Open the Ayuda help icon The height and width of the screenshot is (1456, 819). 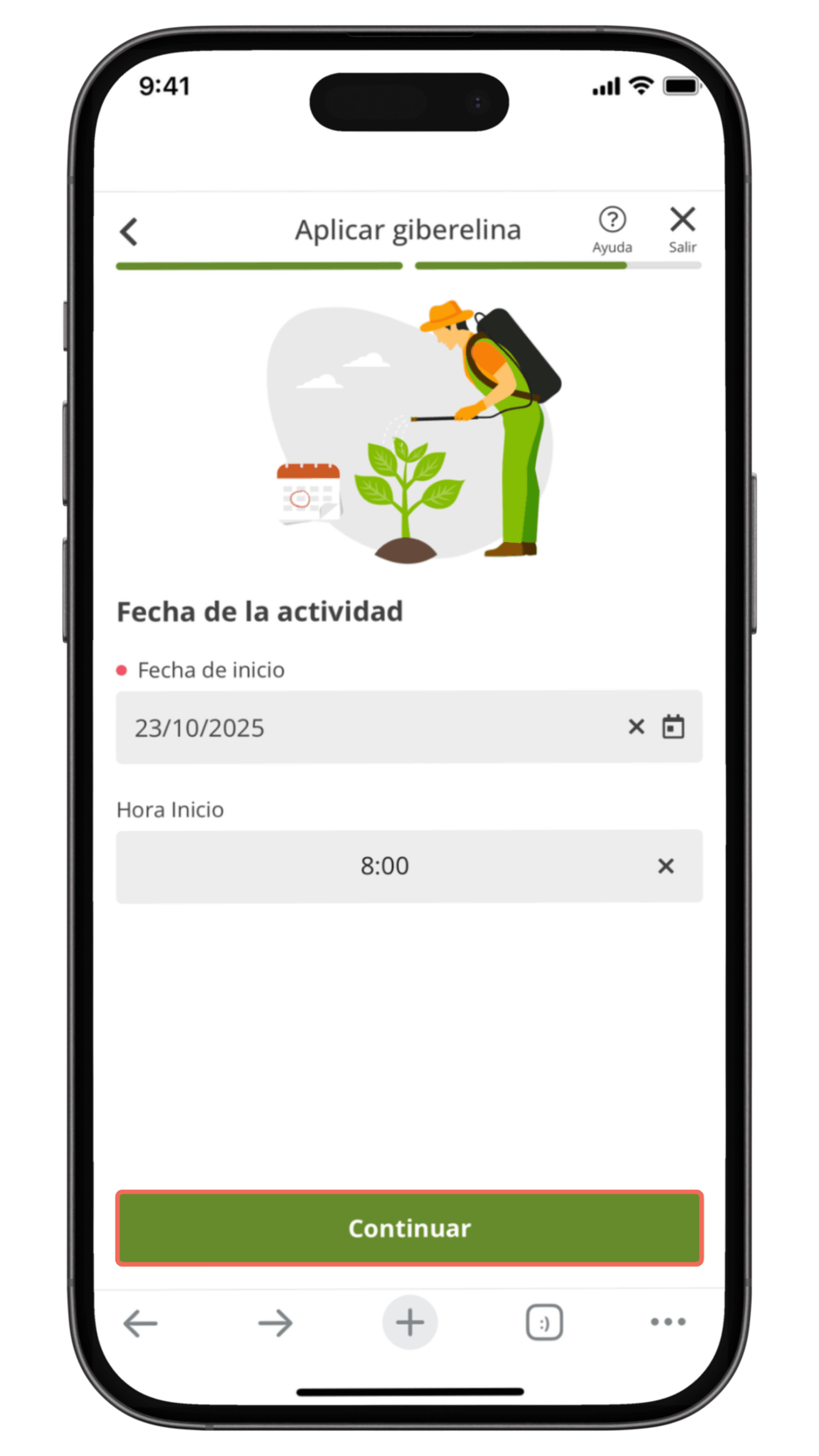612,229
